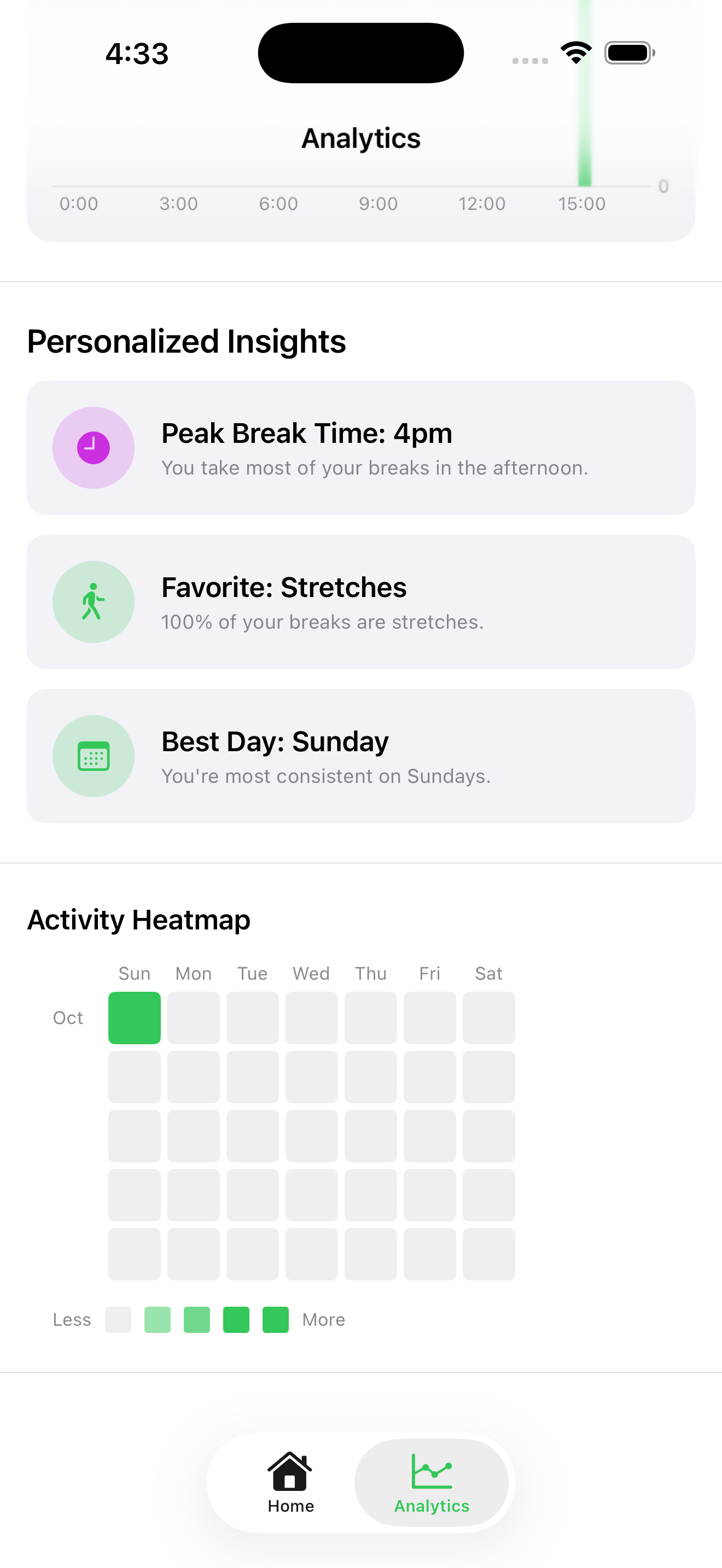The height and width of the screenshot is (1568, 722).
Task: Select the Analytics tab
Action: point(432,1482)
